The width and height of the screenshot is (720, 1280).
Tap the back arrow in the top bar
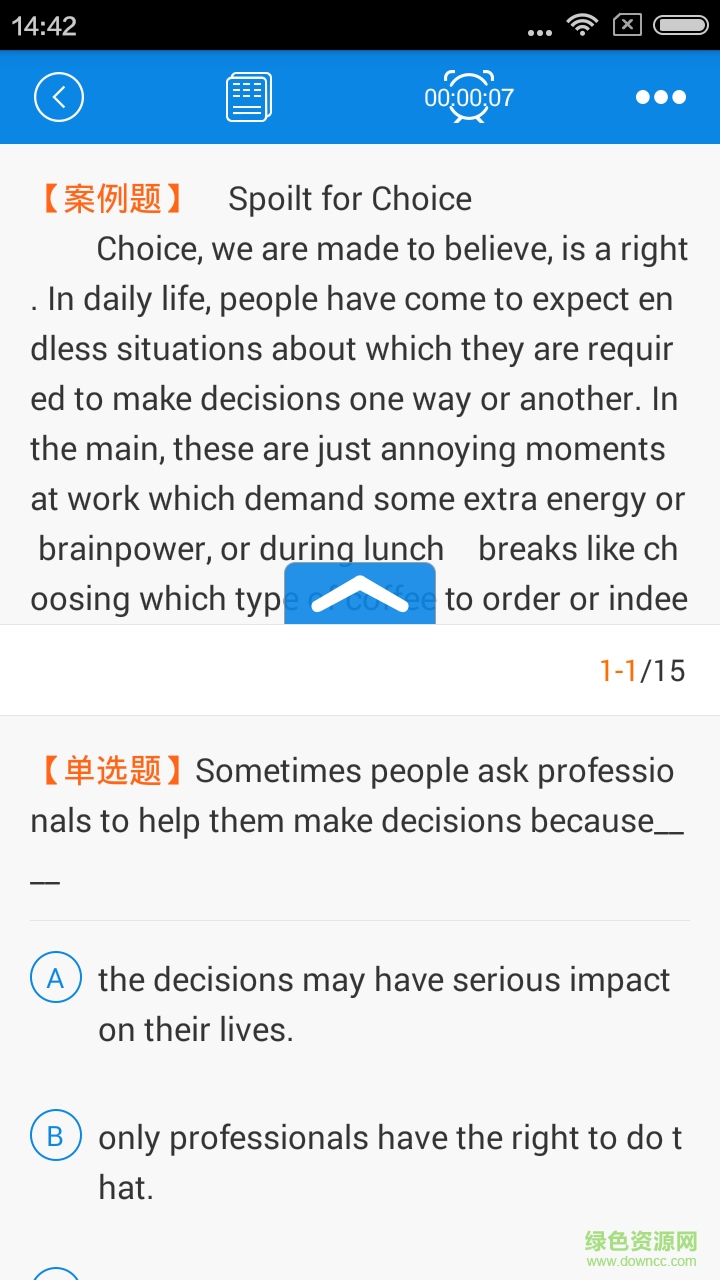[59, 96]
